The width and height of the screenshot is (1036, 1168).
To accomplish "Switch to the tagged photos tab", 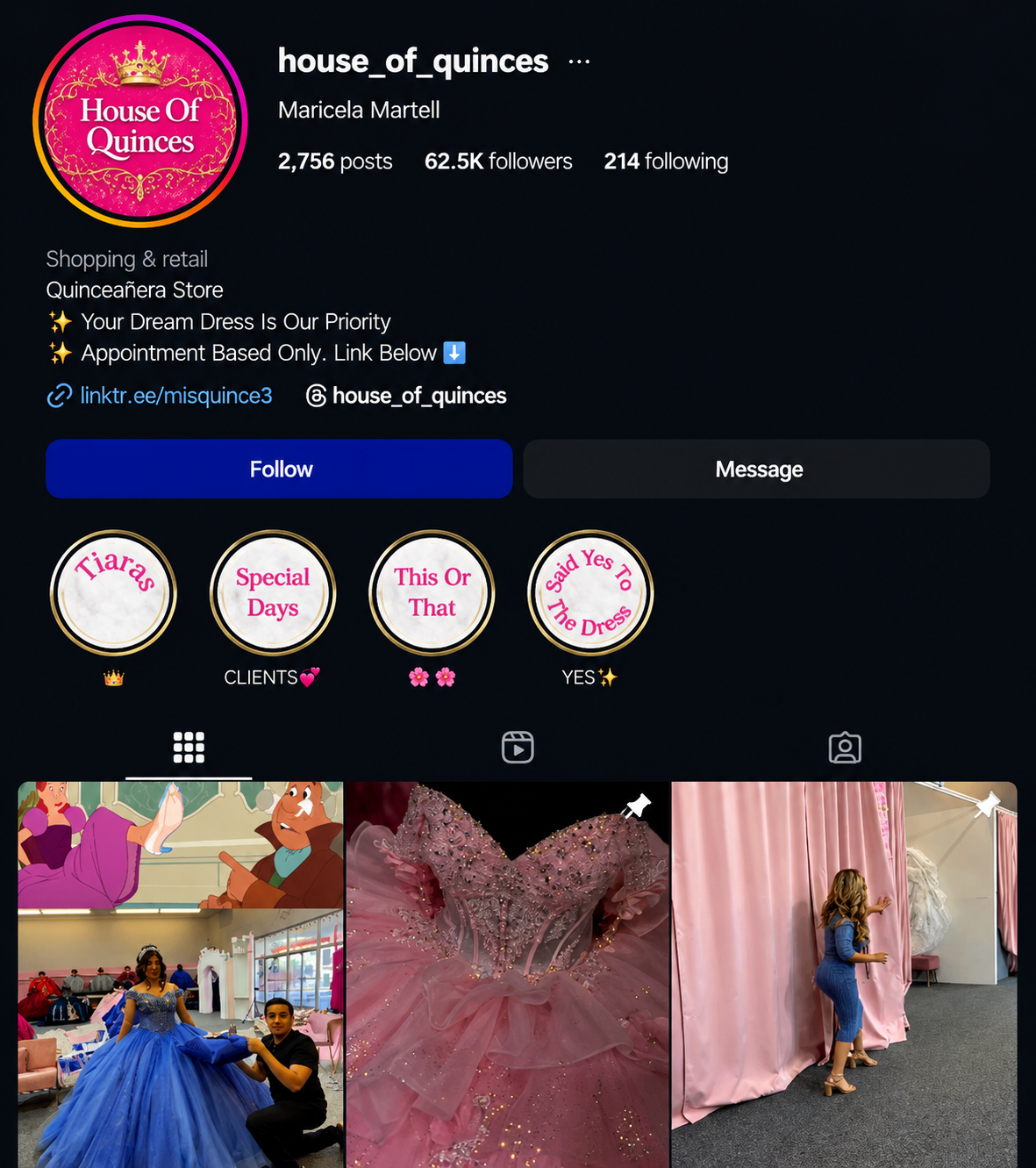I will tap(845, 748).
